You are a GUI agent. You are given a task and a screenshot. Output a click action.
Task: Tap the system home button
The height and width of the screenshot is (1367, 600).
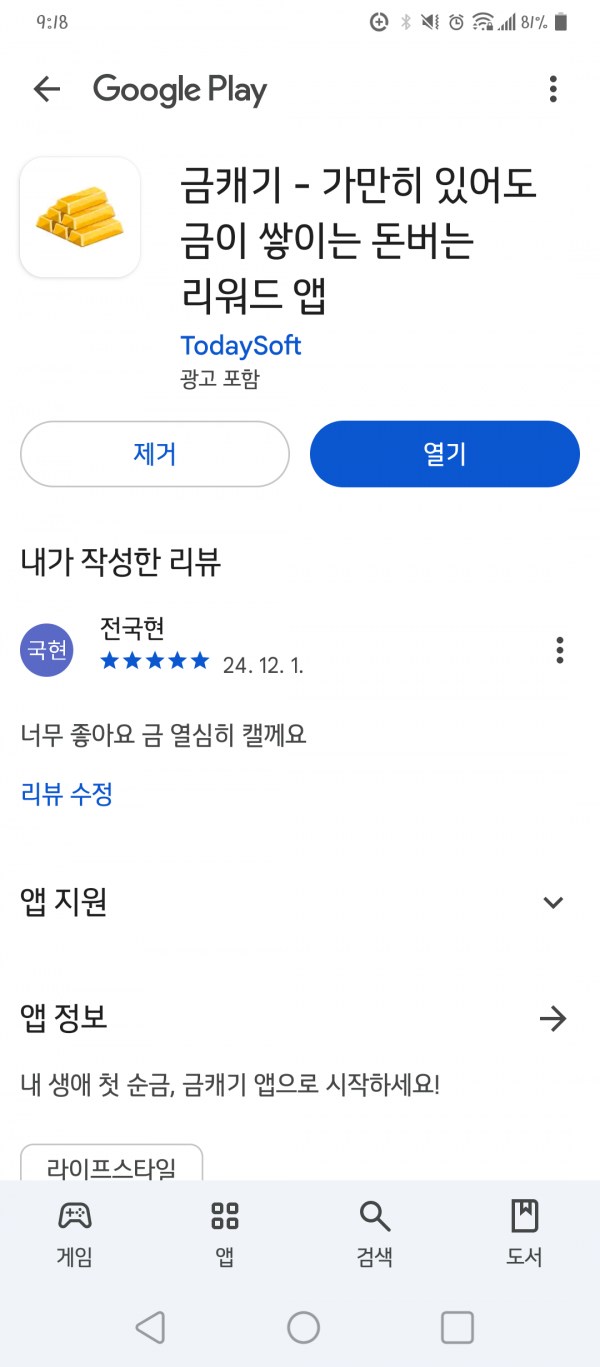[303, 1327]
